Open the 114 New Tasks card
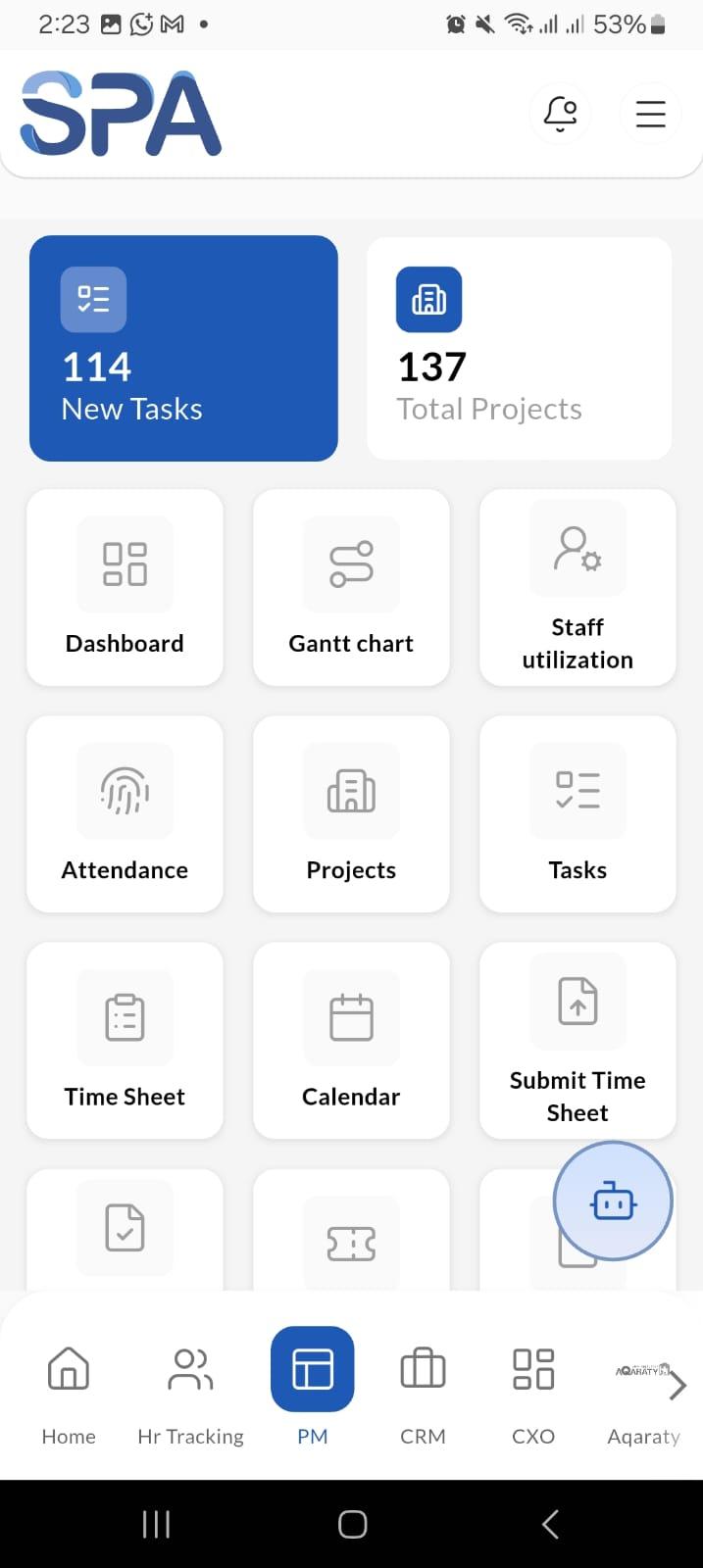 (183, 348)
